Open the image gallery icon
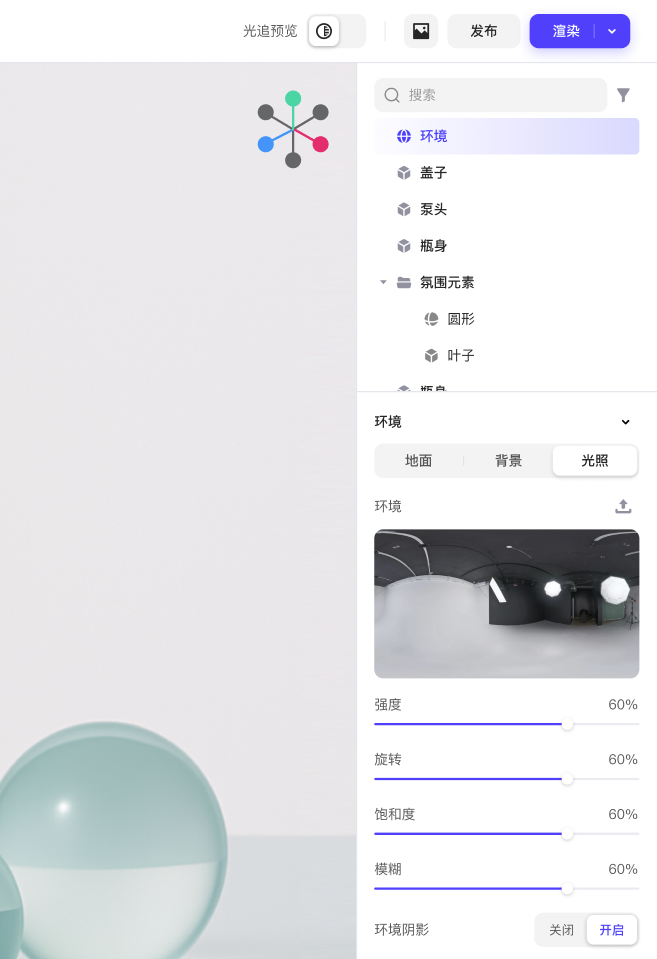Viewport: 657px width, 959px height. click(421, 31)
